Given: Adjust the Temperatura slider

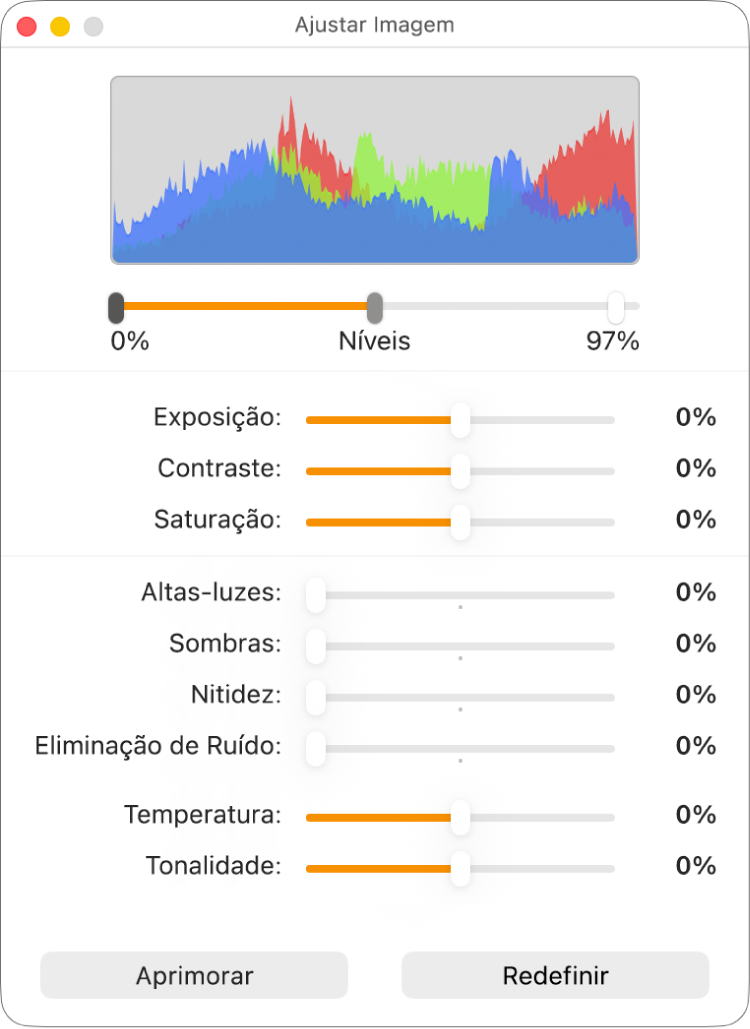Looking at the screenshot, I should [459, 816].
